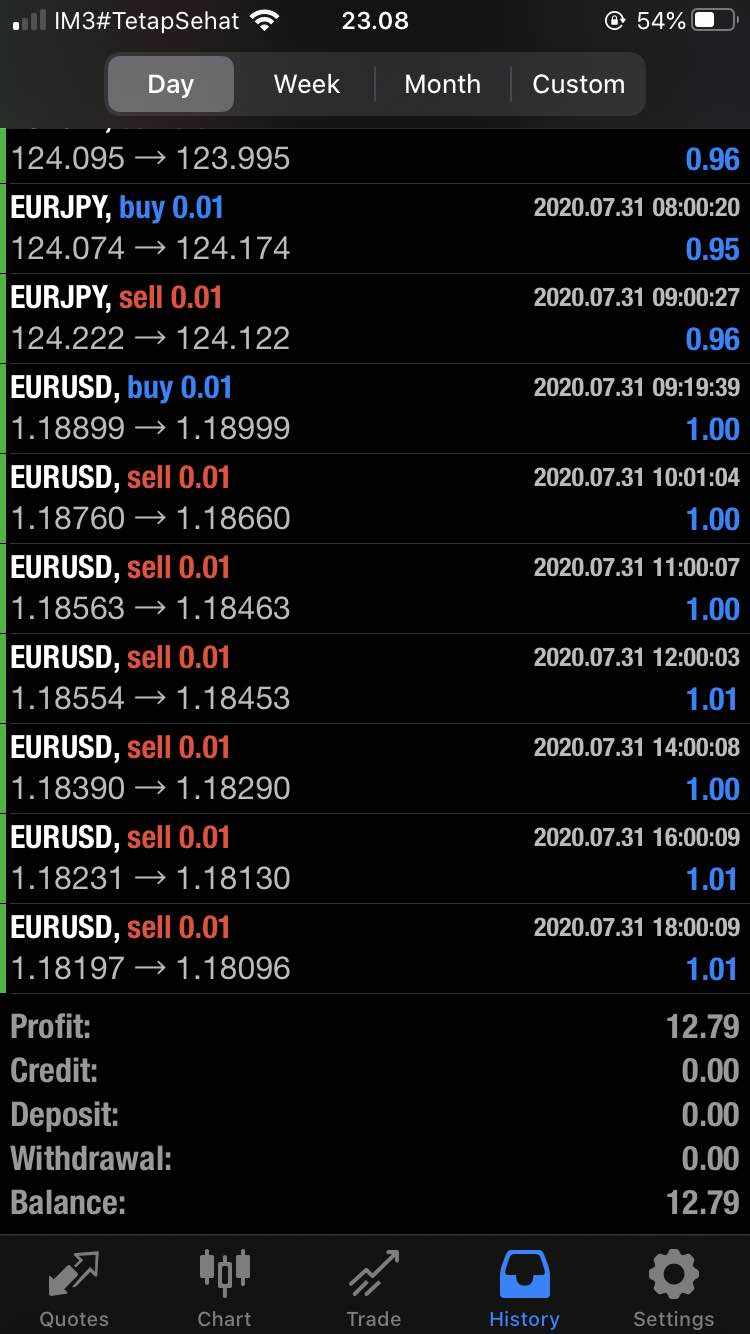
Task: View EURJPY sell trade from 09:00:27
Action: (375, 319)
